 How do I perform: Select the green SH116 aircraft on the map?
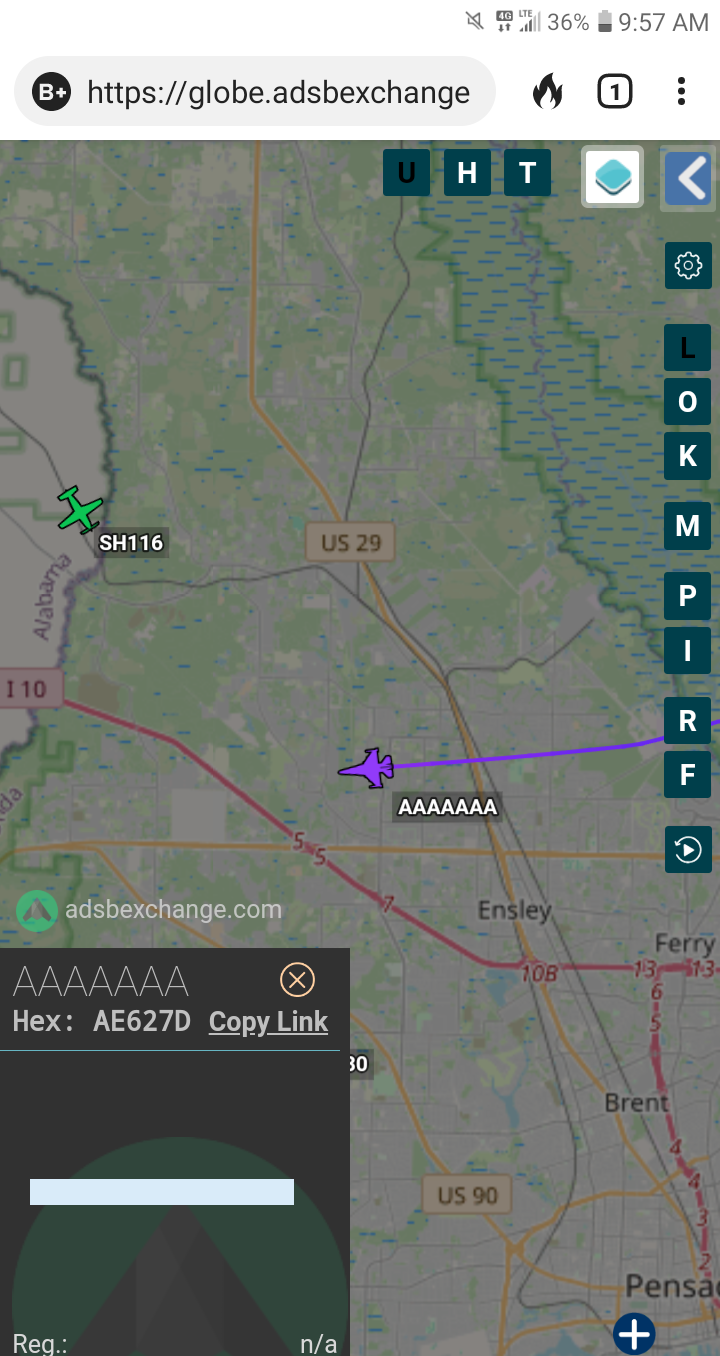79,510
